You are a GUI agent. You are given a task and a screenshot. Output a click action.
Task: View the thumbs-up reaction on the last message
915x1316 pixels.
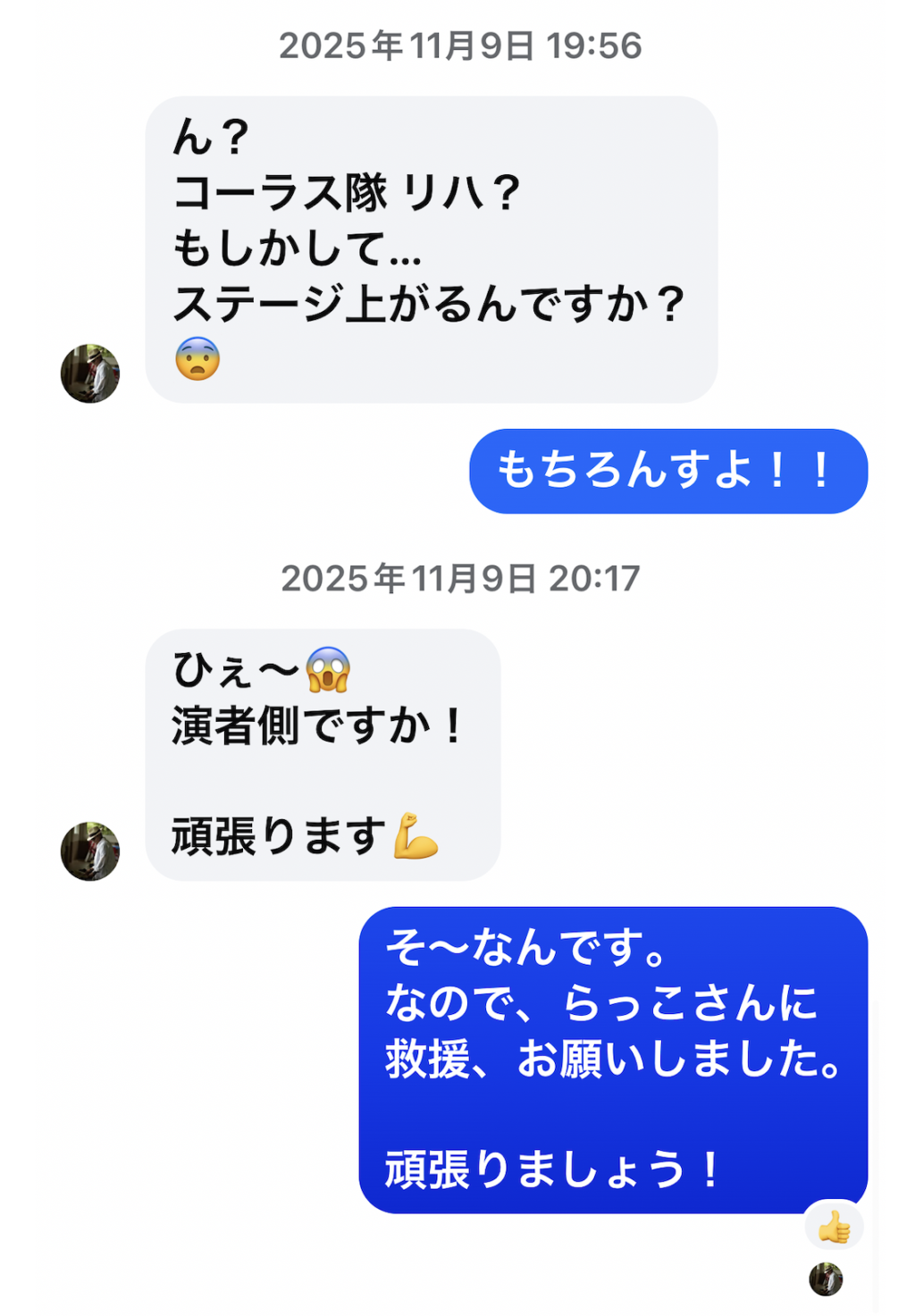(834, 1227)
